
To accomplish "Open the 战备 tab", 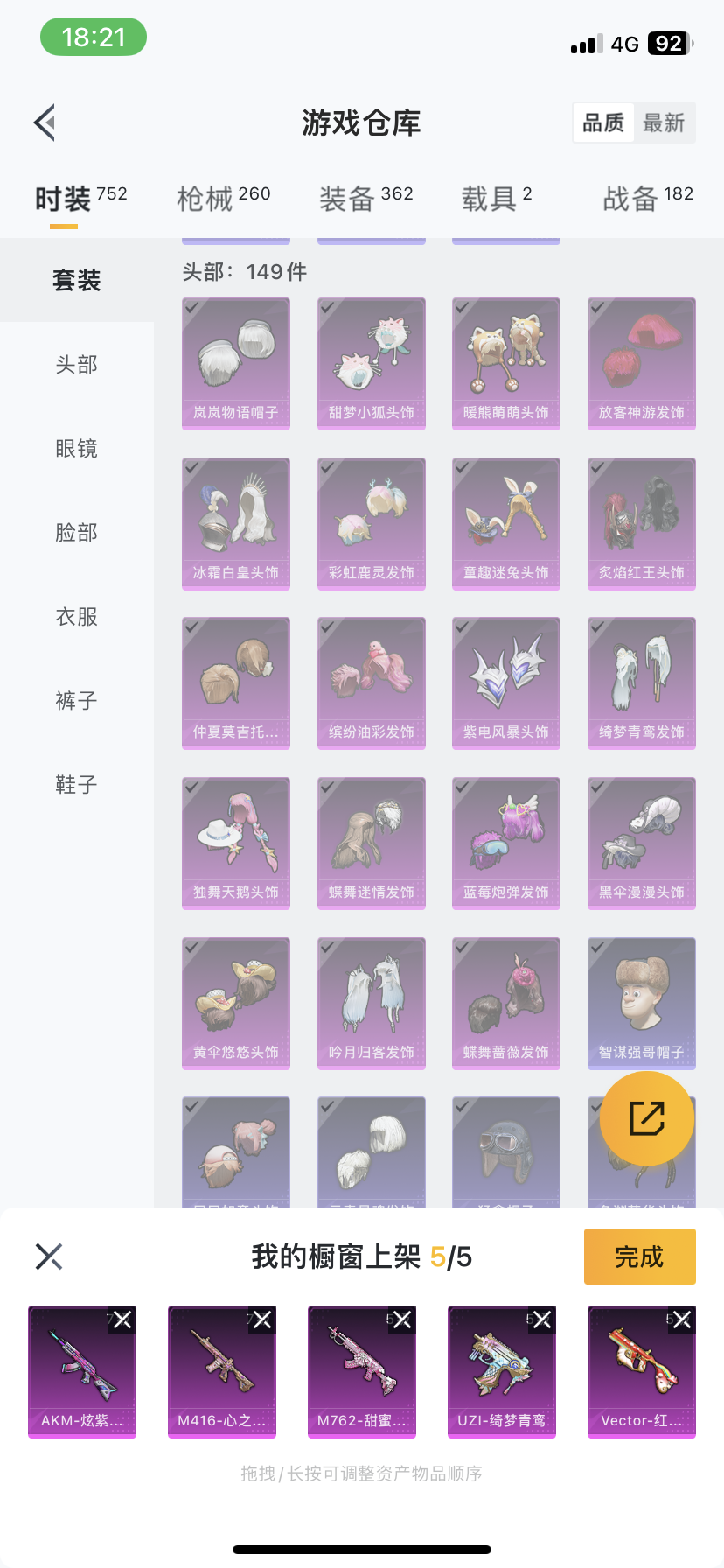I will 648,198.
